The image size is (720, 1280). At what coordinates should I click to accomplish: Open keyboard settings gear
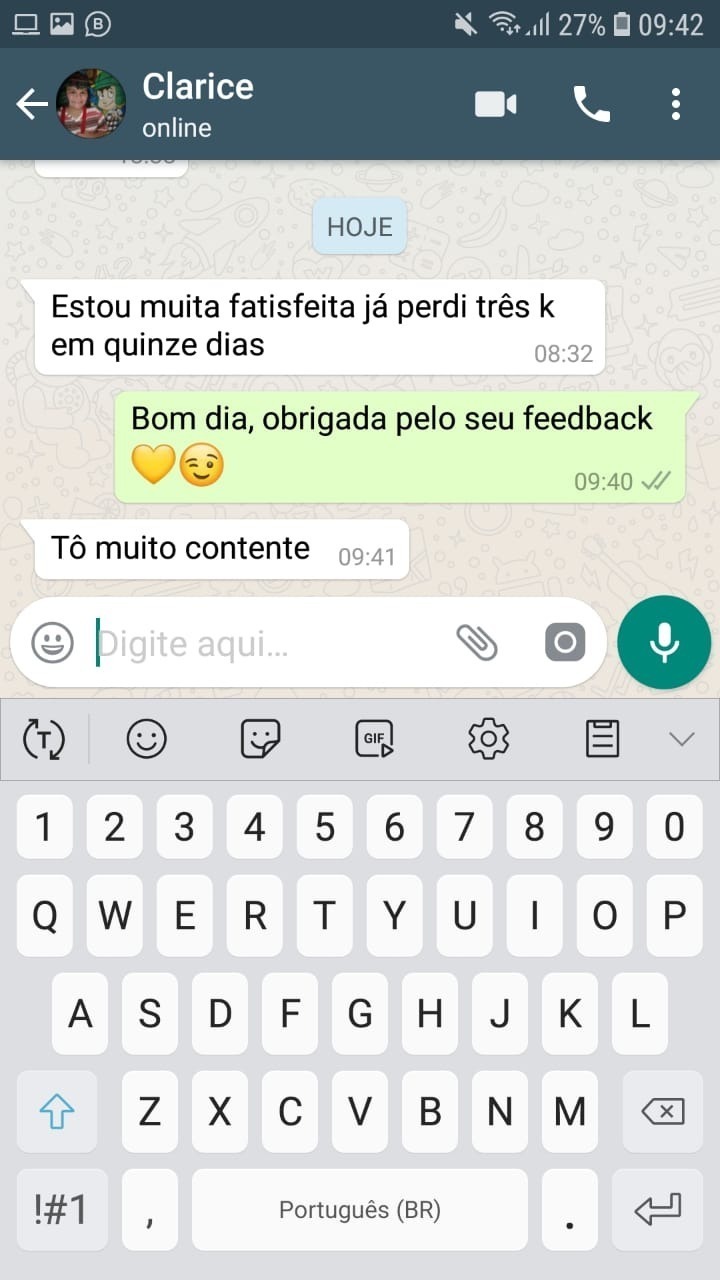tap(488, 740)
